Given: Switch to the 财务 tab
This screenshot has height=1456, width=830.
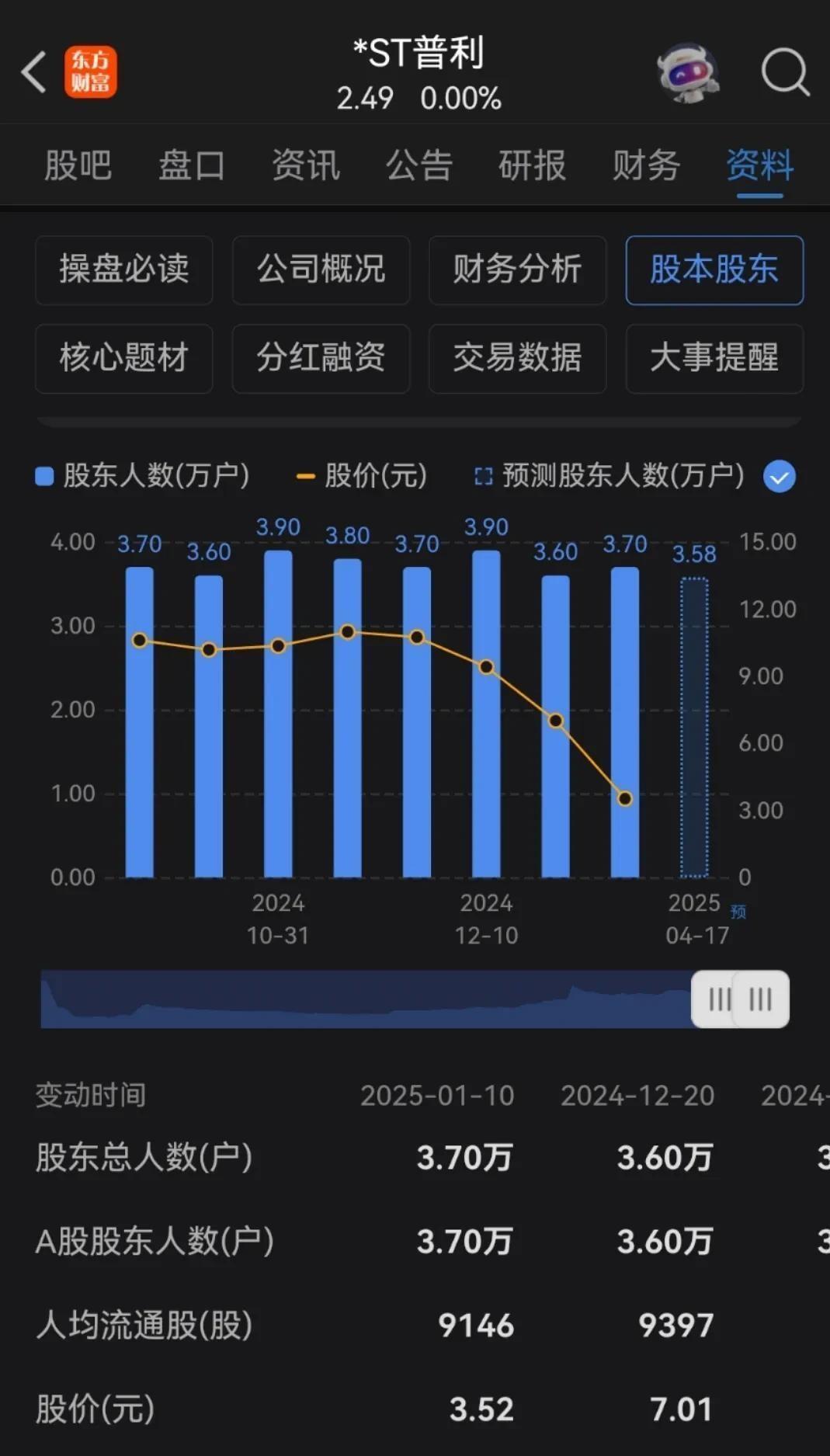Looking at the screenshot, I should point(647,165).
